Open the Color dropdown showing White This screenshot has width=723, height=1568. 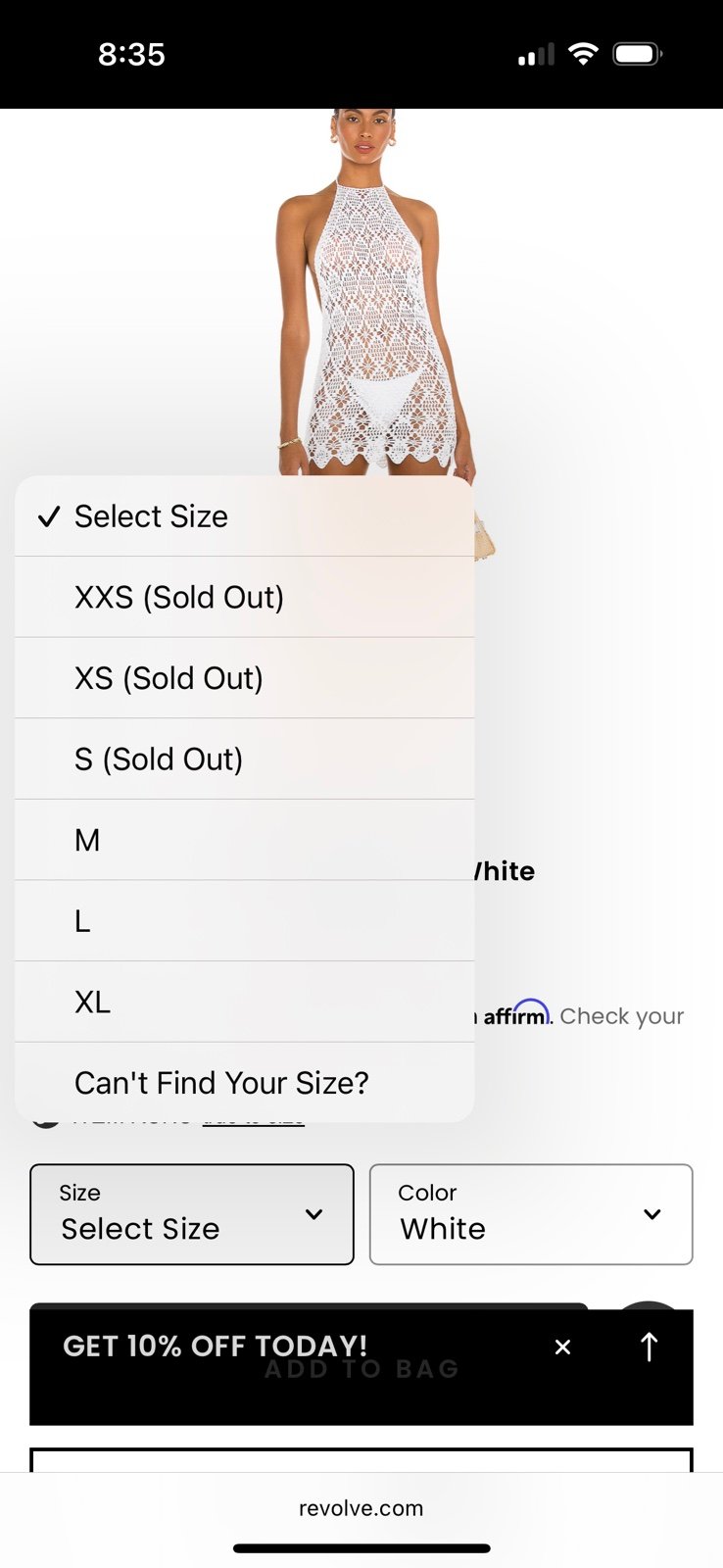coord(531,1214)
